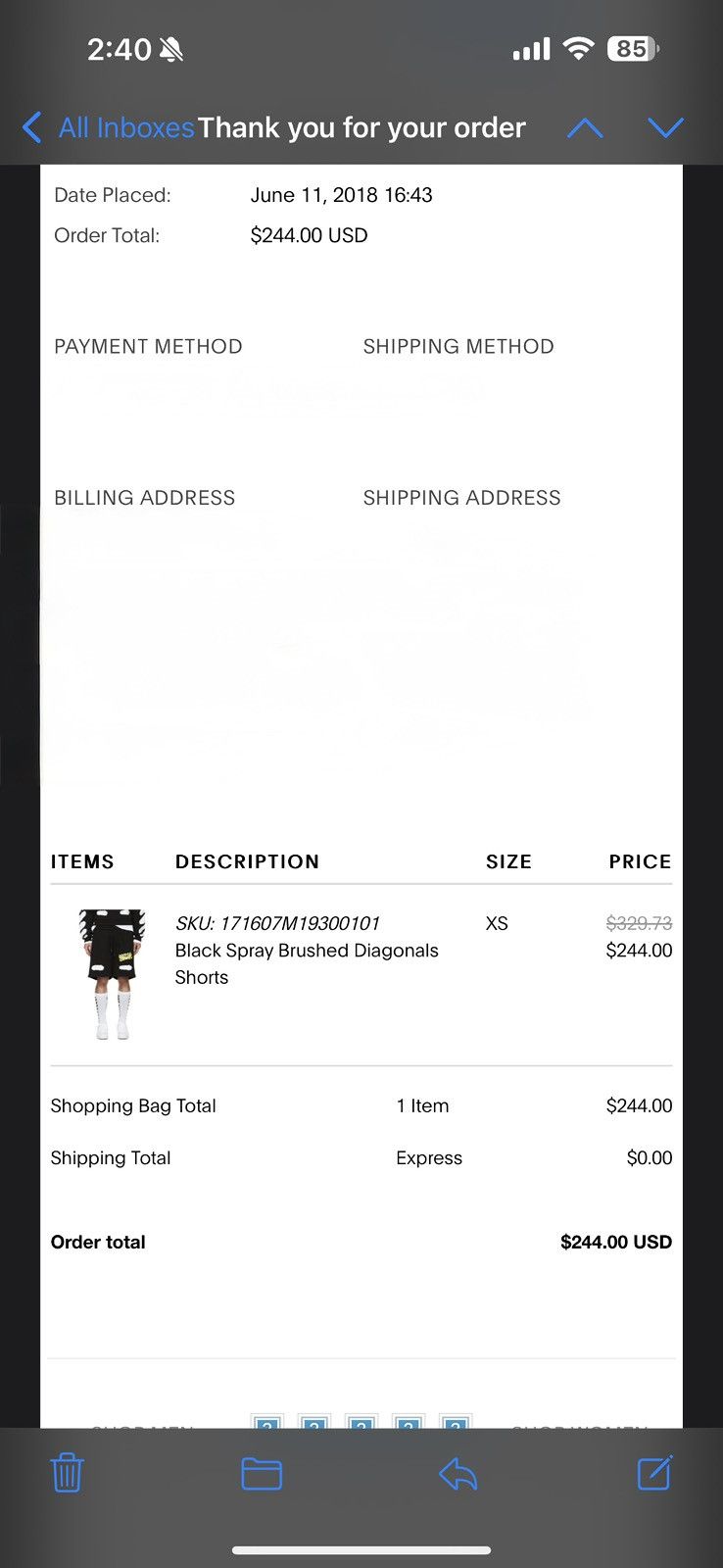Jump to the previous email with up arrow

pyautogui.click(x=585, y=127)
